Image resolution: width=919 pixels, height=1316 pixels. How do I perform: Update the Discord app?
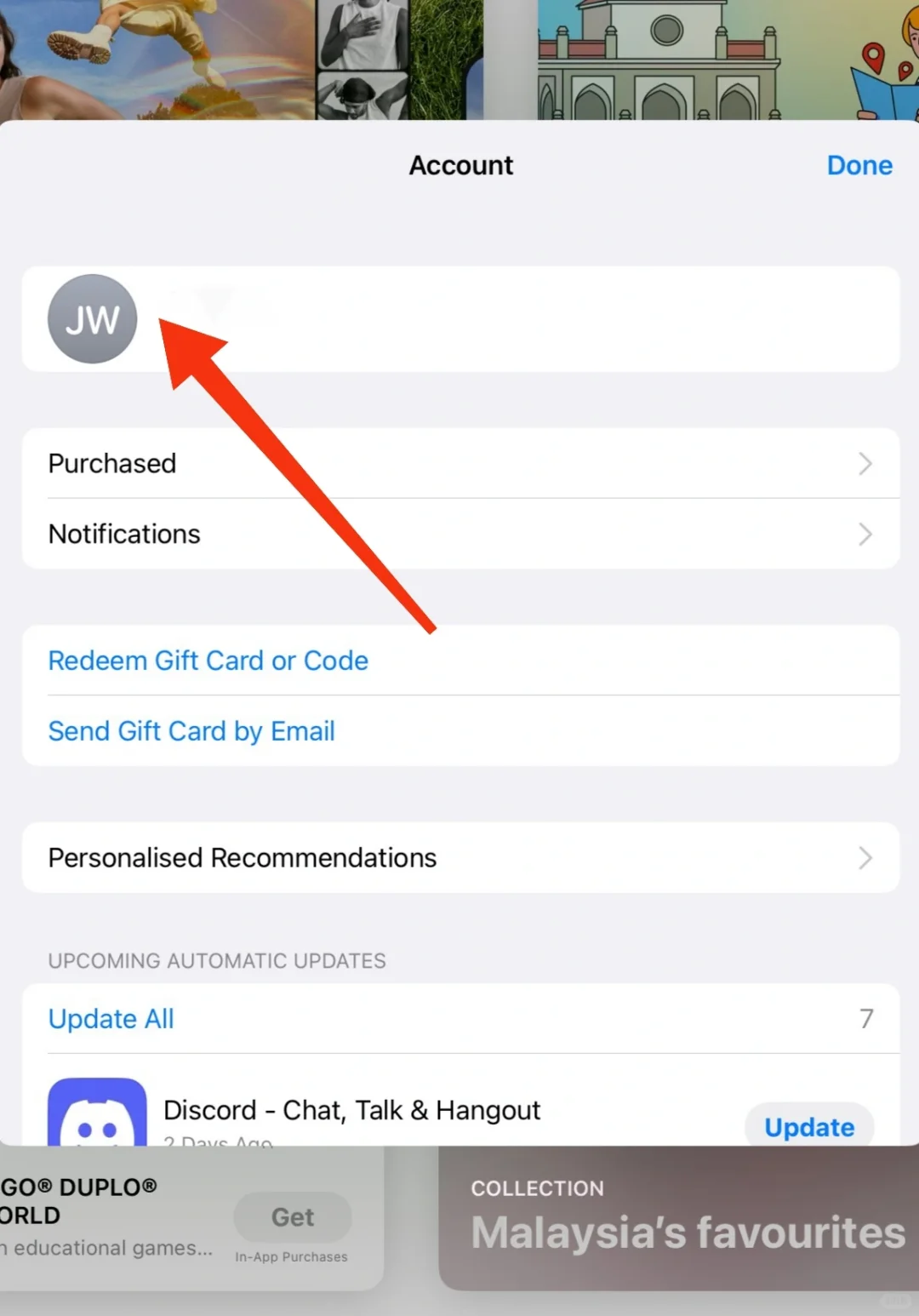[808, 1126]
